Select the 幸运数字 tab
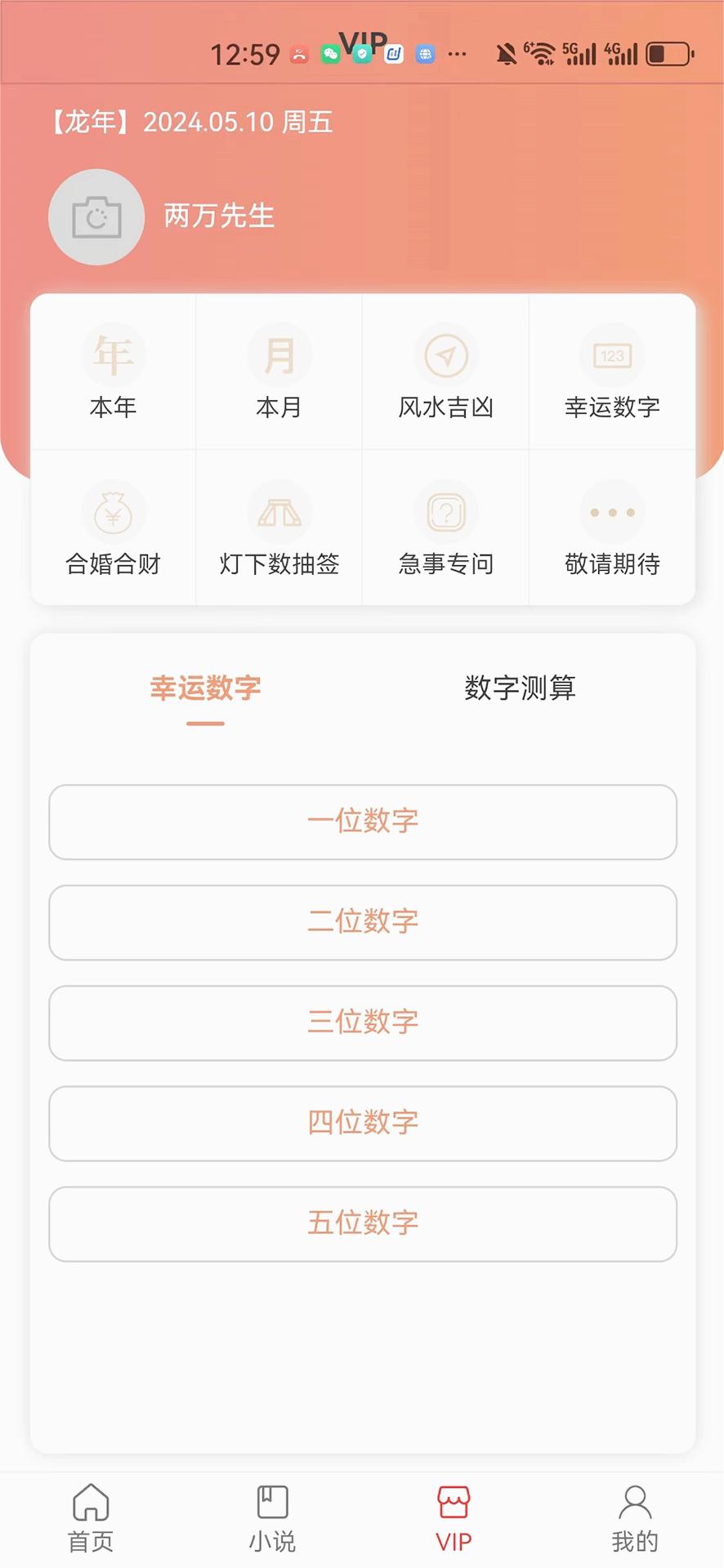The image size is (724, 1568). click(205, 688)
